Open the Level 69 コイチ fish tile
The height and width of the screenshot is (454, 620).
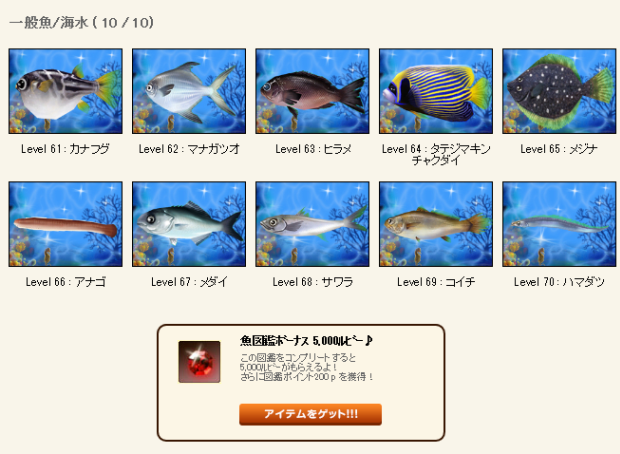pos(436,224)
